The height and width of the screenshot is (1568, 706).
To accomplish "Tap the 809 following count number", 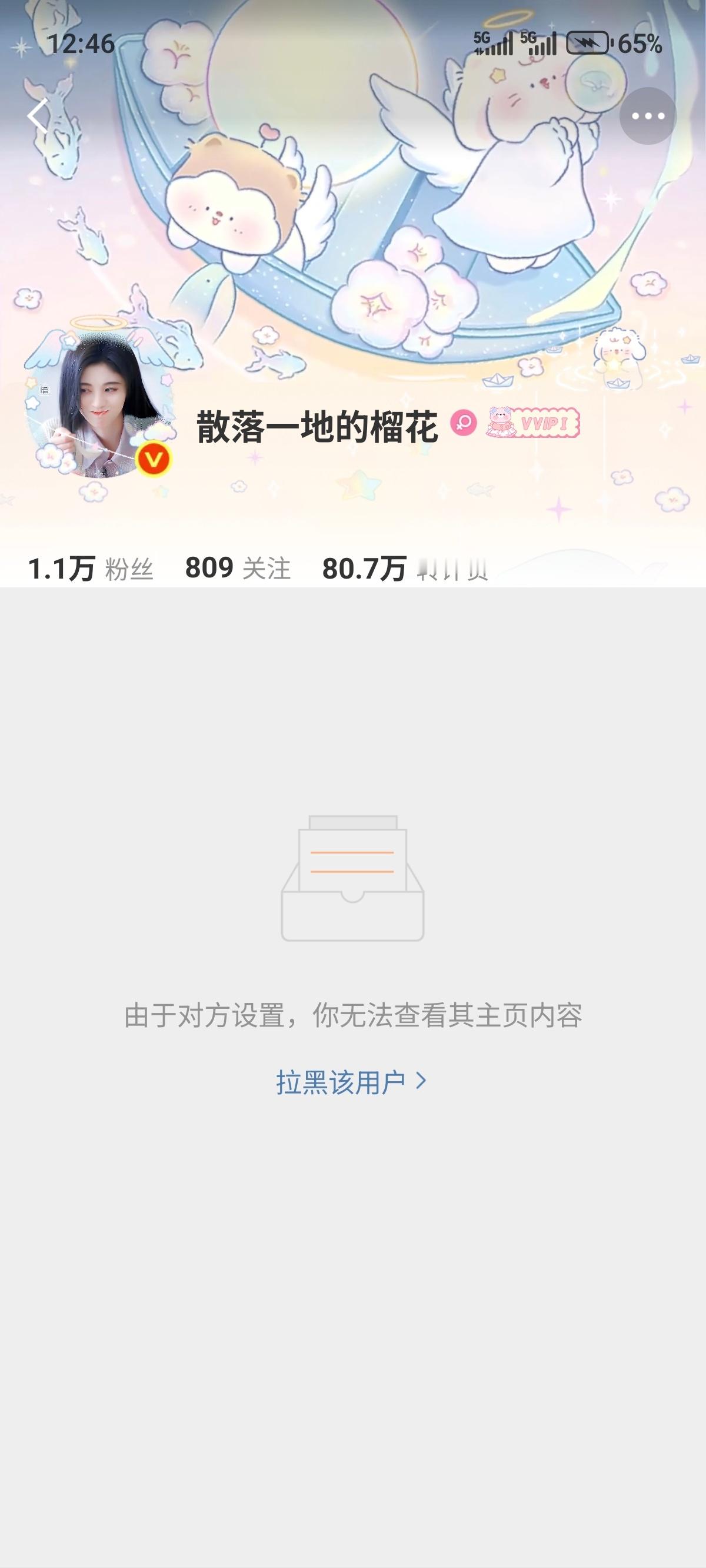I will [208, 567].
